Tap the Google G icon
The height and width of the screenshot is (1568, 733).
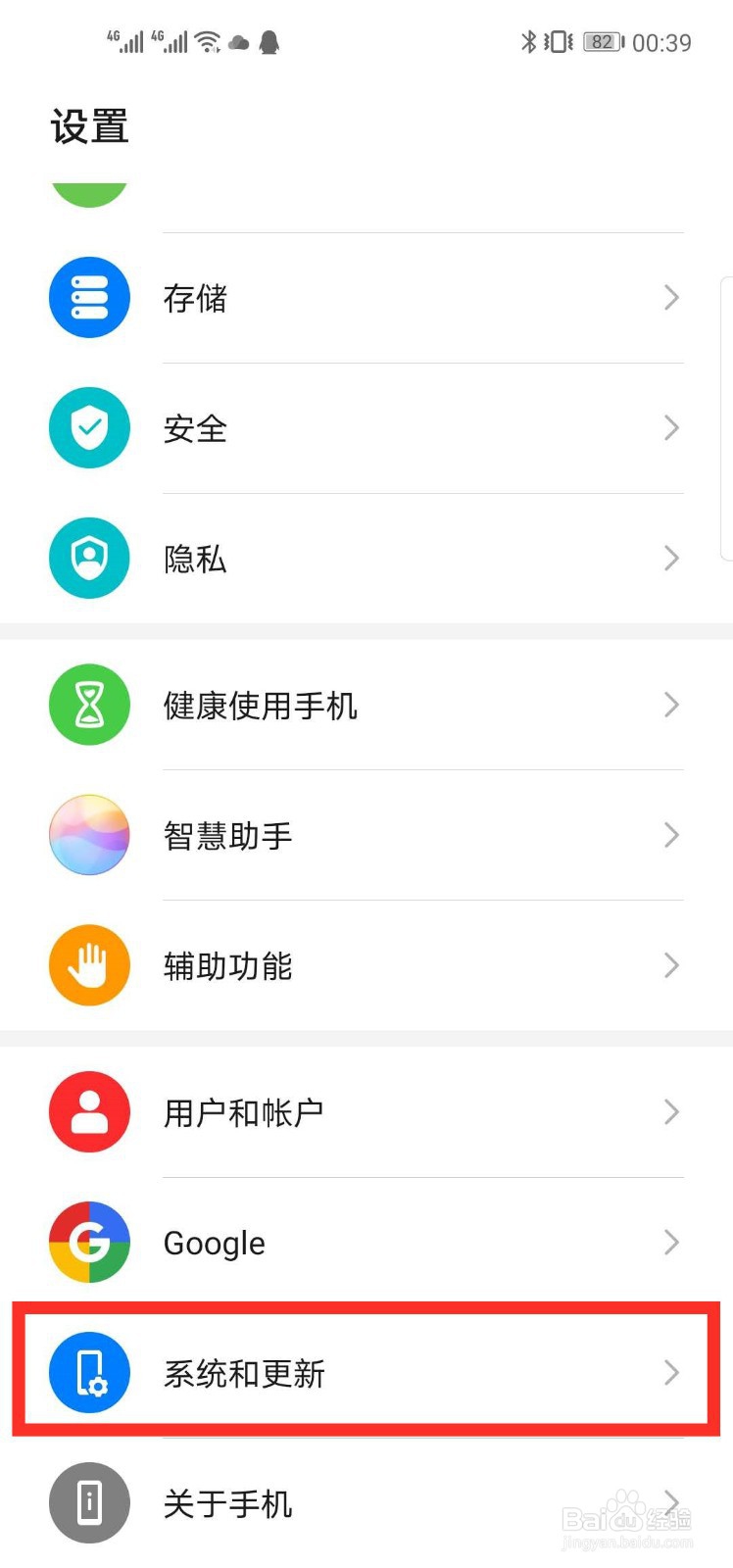coord(89,1242)
